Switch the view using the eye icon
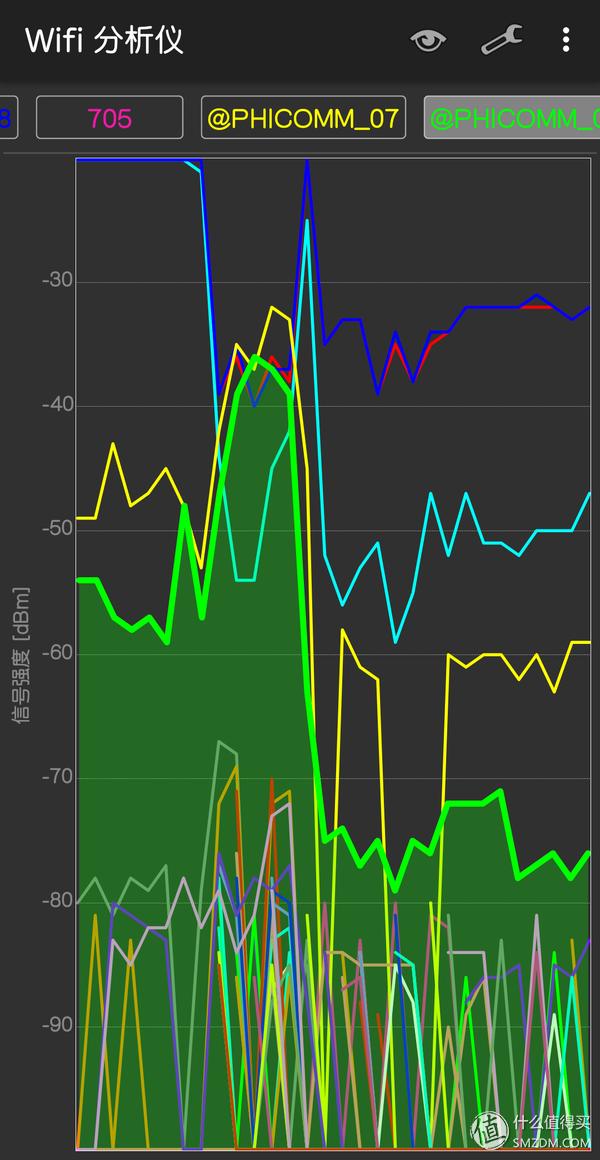The image size is (600, 1160). pyautogui.click(x=428, y=40)
